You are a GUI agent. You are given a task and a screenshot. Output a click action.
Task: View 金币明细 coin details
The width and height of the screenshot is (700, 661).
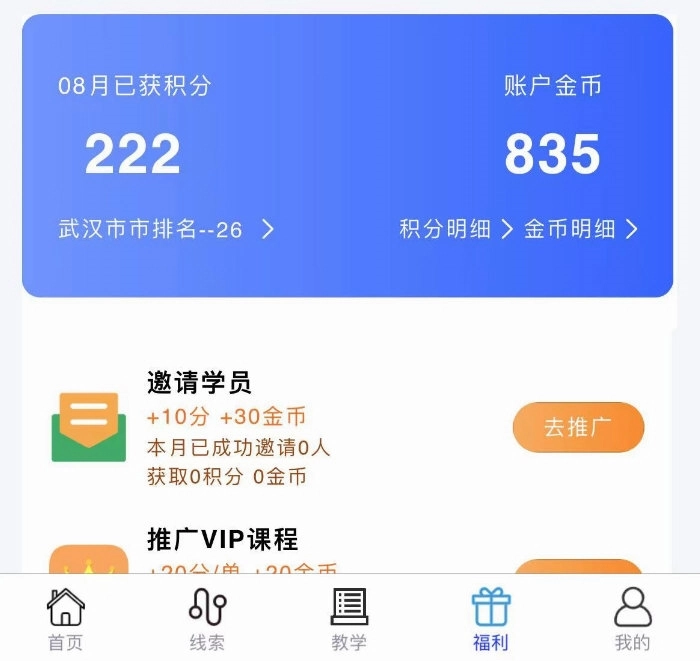[580, 229]
